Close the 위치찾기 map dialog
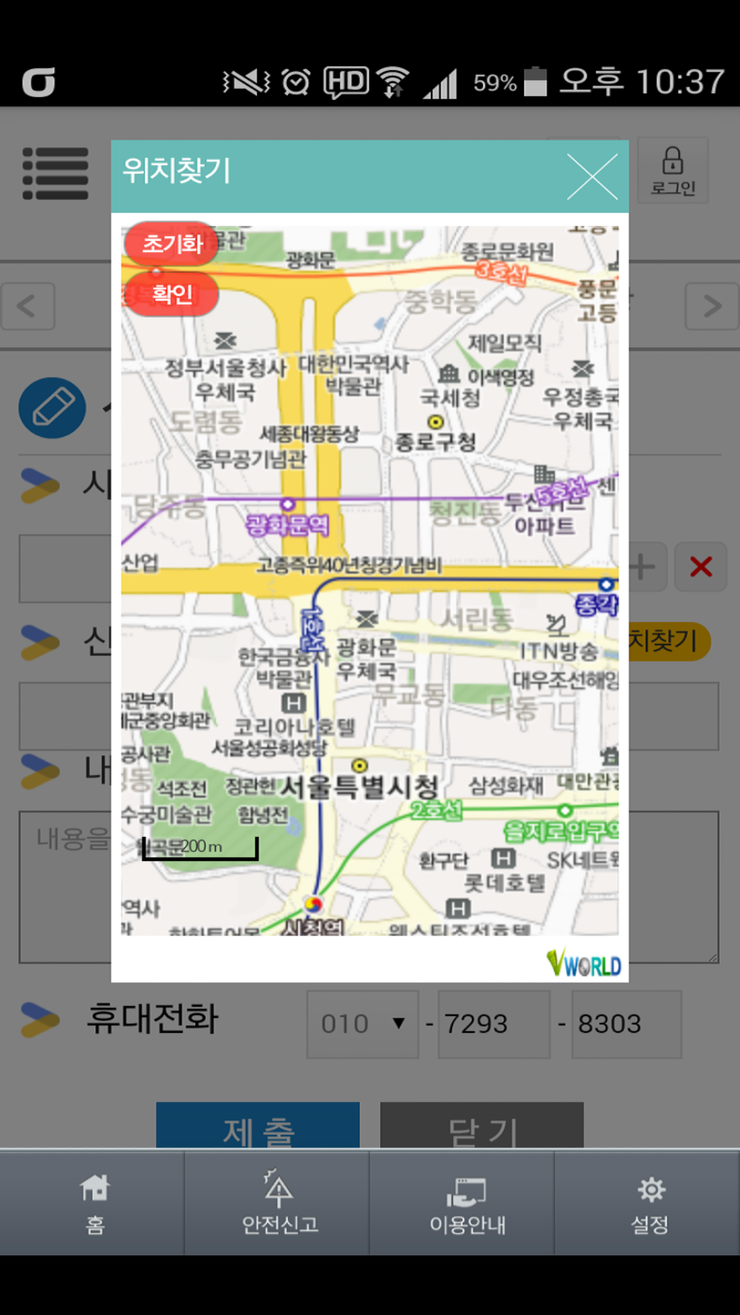The height and width of the screenshot is (1315, 740). coord(592,178)
